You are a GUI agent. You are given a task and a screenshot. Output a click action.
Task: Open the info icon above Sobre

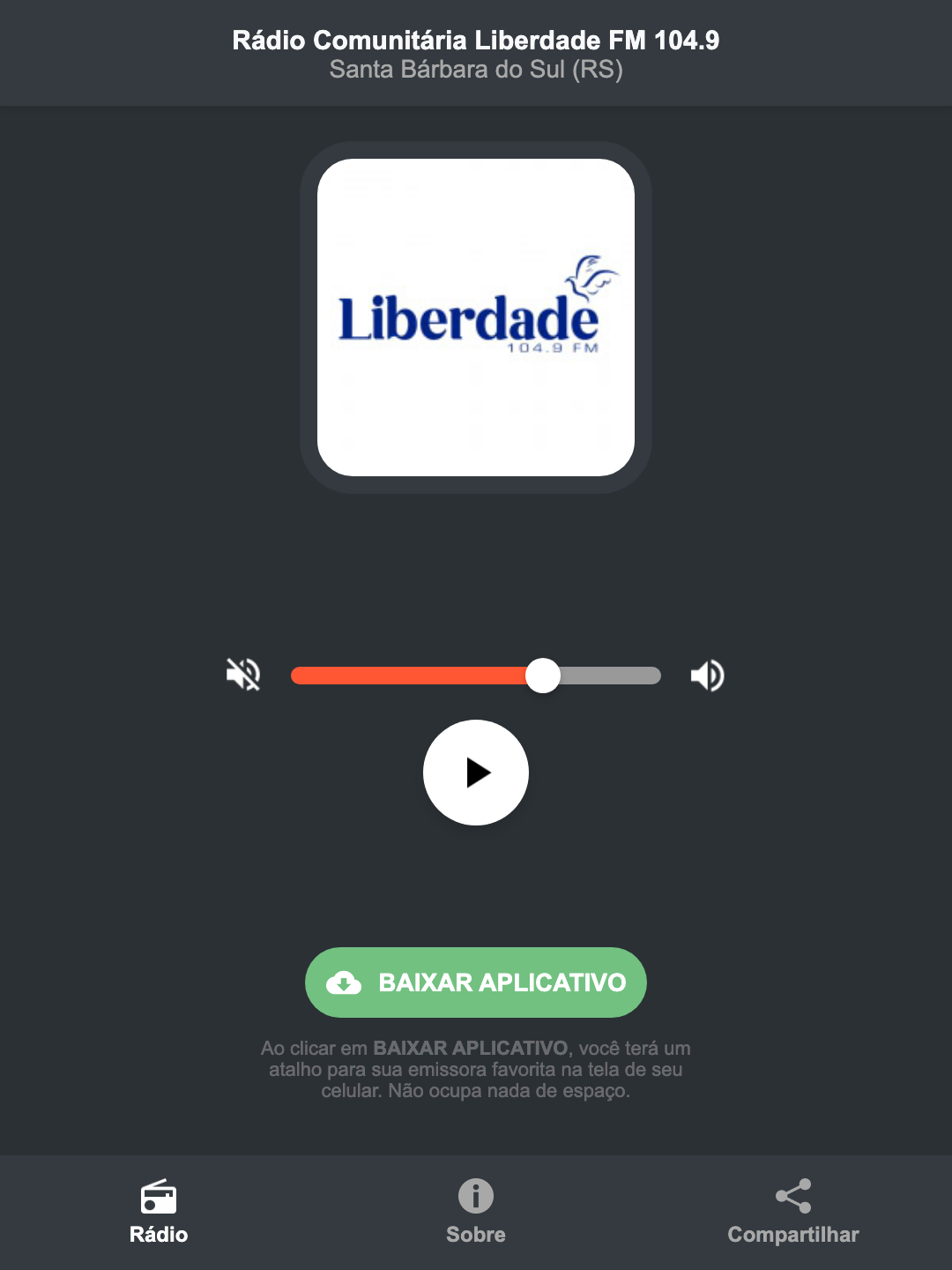(475, 1198)
